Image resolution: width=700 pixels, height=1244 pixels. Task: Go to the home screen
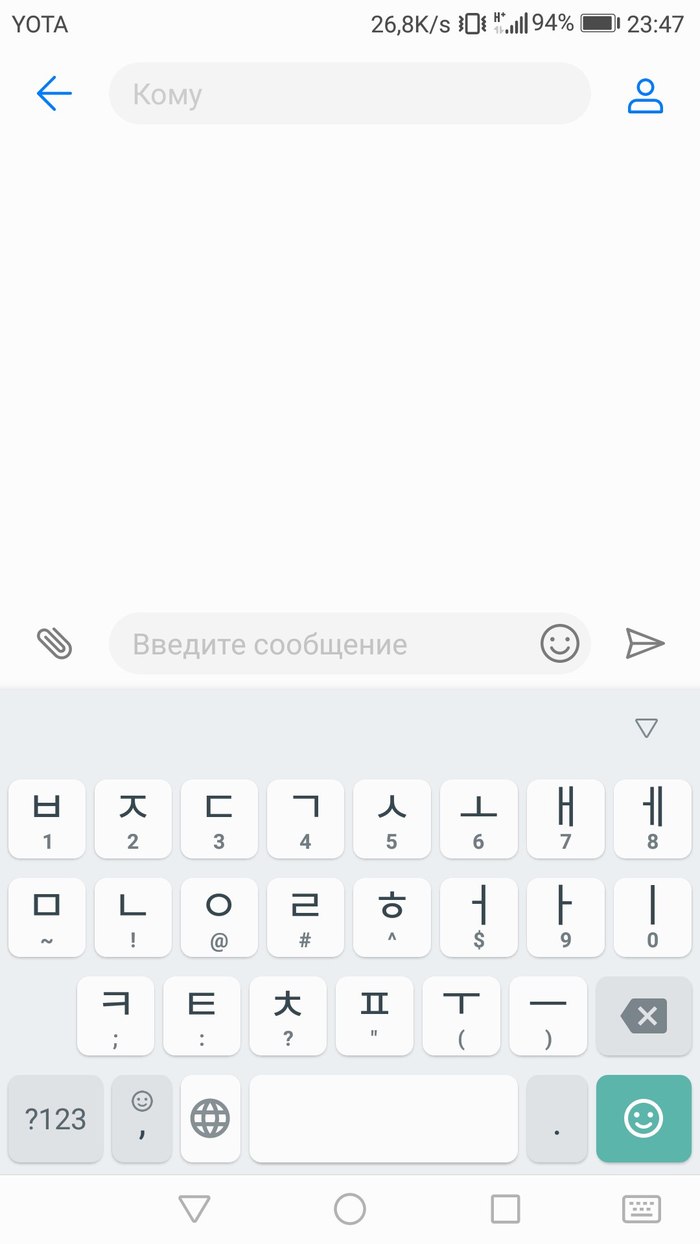350,1209
